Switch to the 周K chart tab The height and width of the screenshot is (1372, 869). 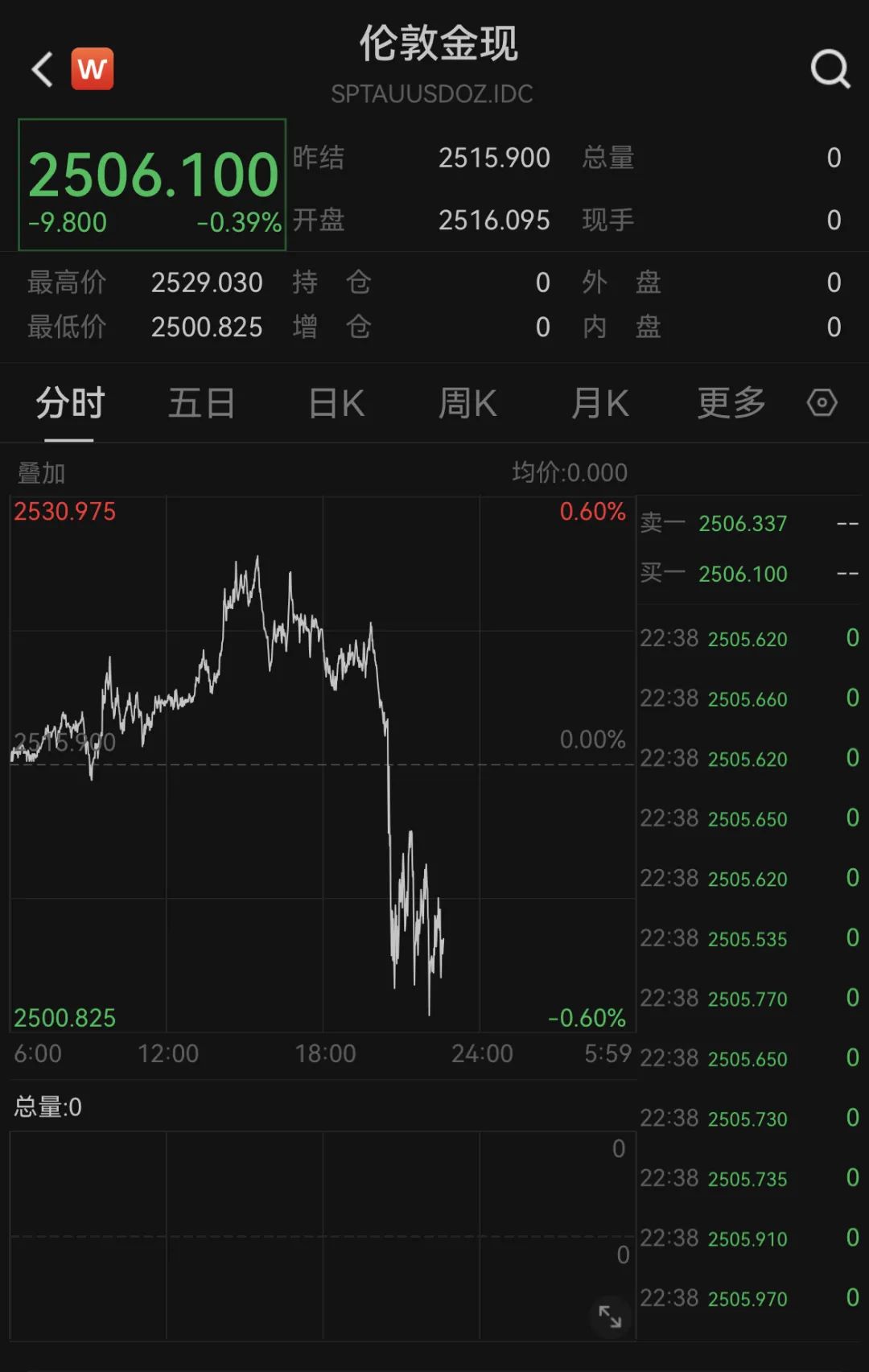pos(467,403)
